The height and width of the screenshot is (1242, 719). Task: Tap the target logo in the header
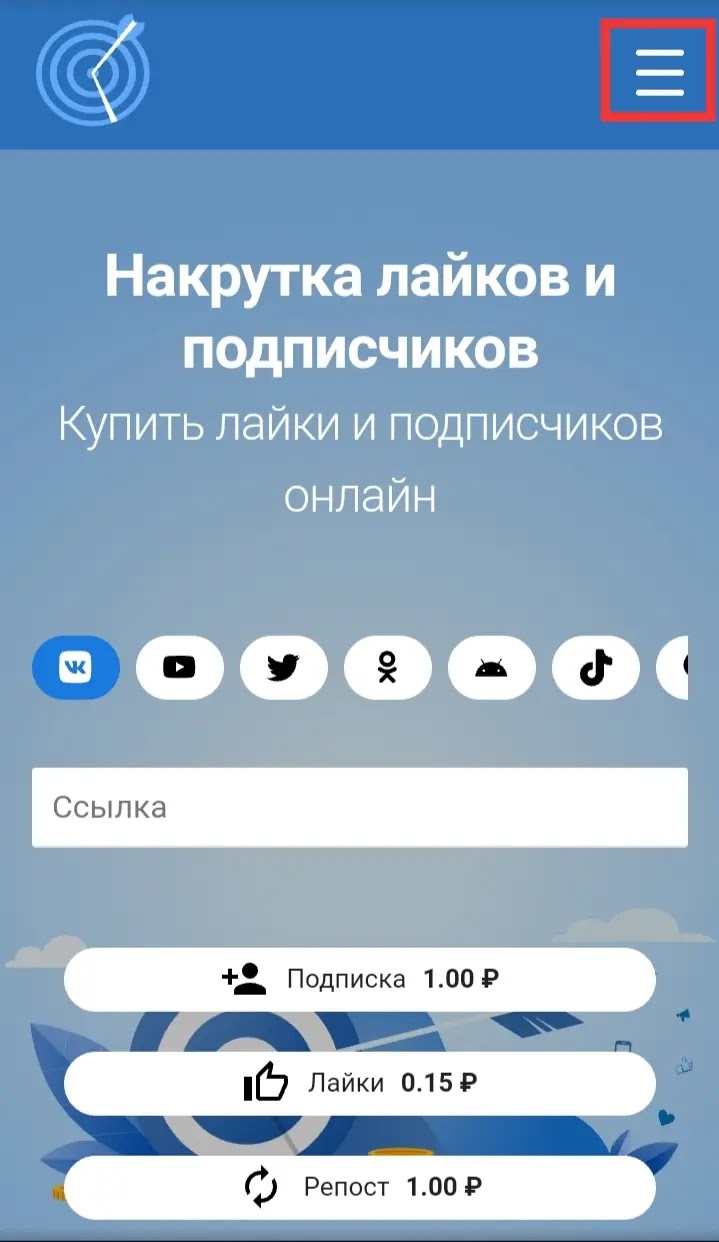(93, 68)
